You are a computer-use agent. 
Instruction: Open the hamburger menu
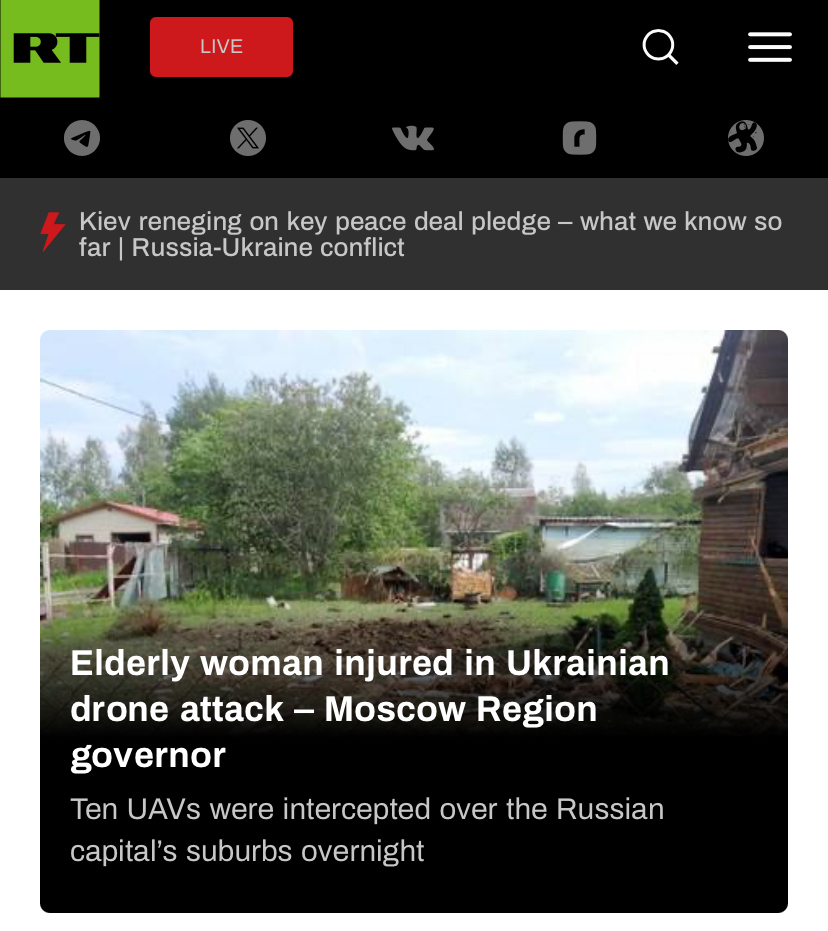point(770,47)
